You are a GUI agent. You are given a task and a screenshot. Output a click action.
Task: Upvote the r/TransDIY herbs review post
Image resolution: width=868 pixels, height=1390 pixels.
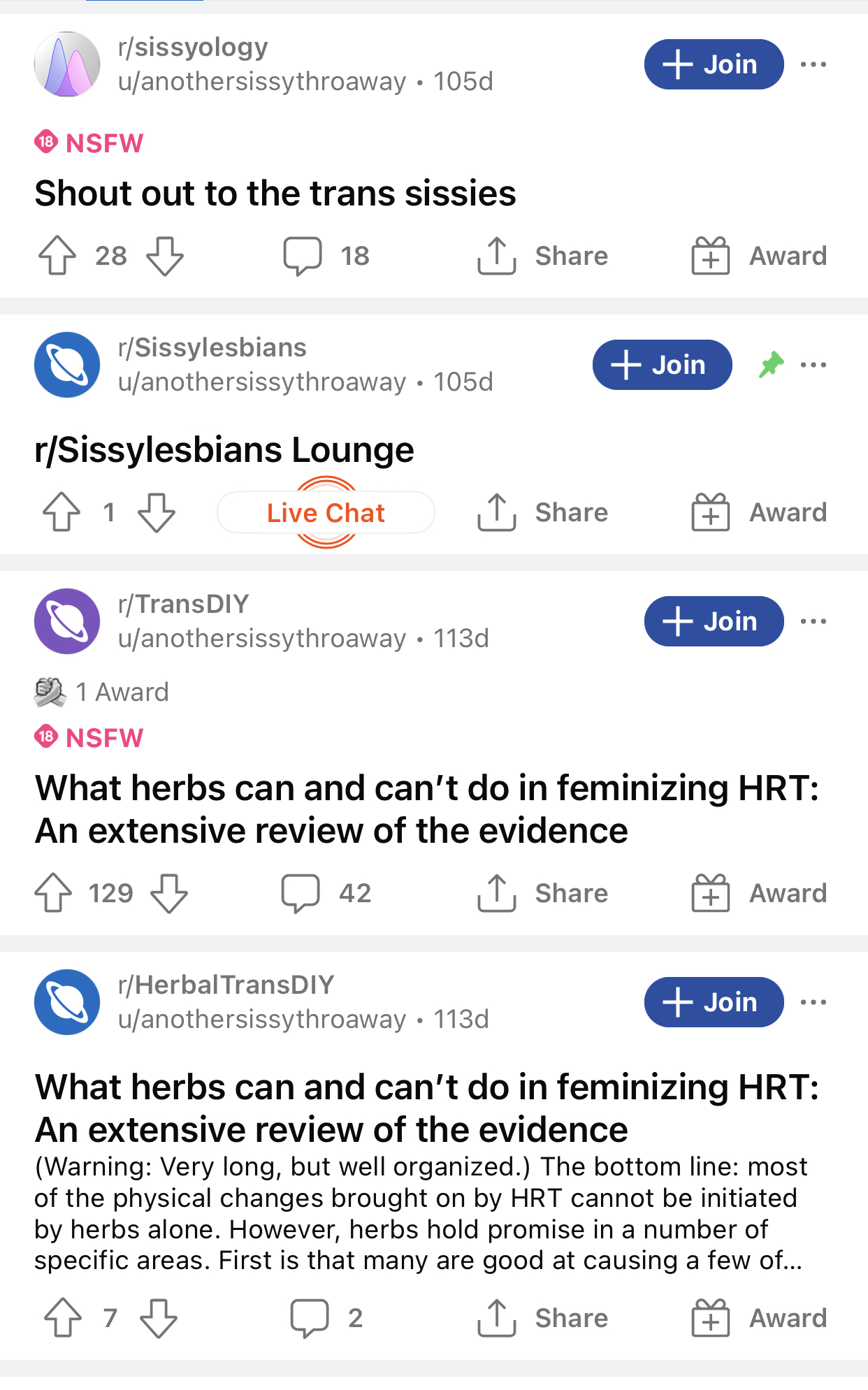tap(54, 893)
